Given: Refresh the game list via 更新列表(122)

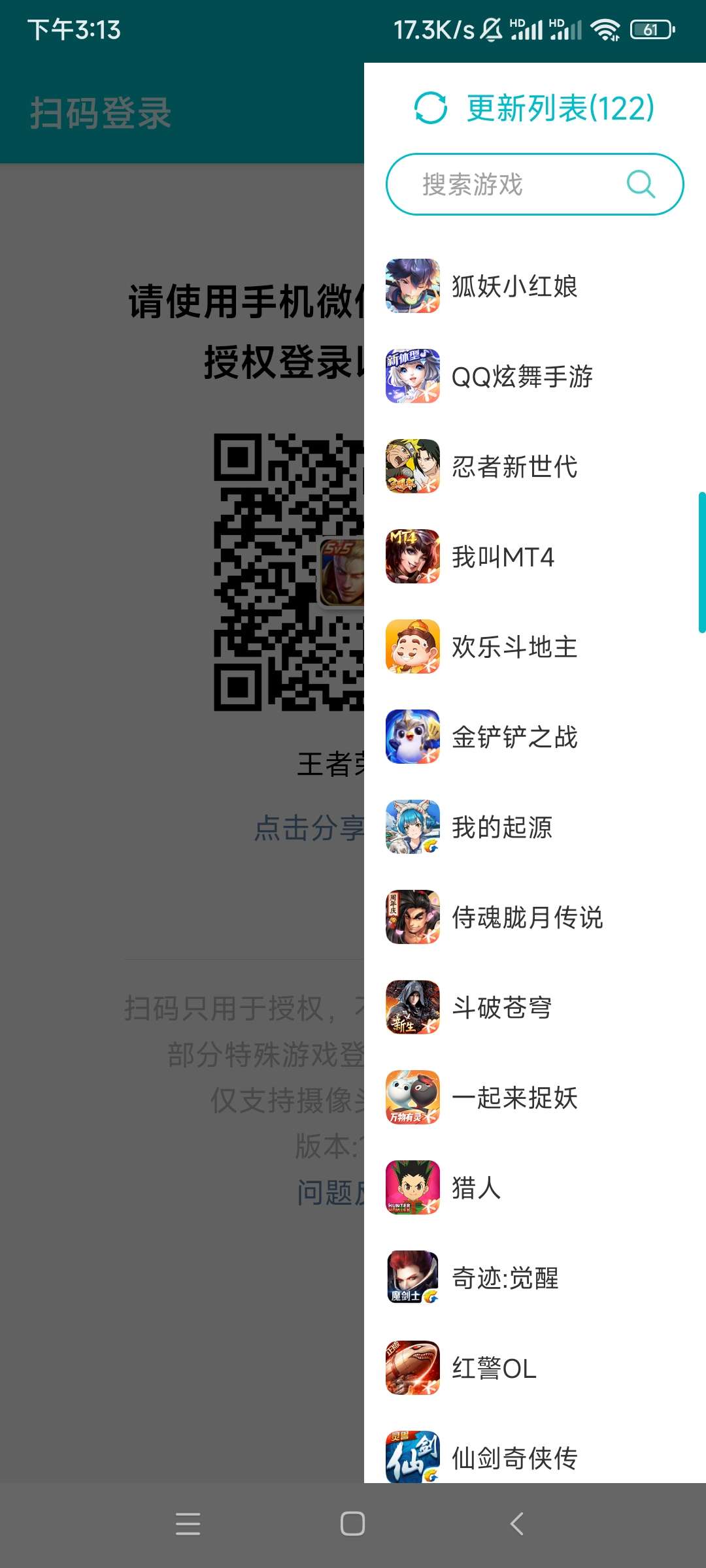Looking at the screenshot, I should (x=535, y=108).
